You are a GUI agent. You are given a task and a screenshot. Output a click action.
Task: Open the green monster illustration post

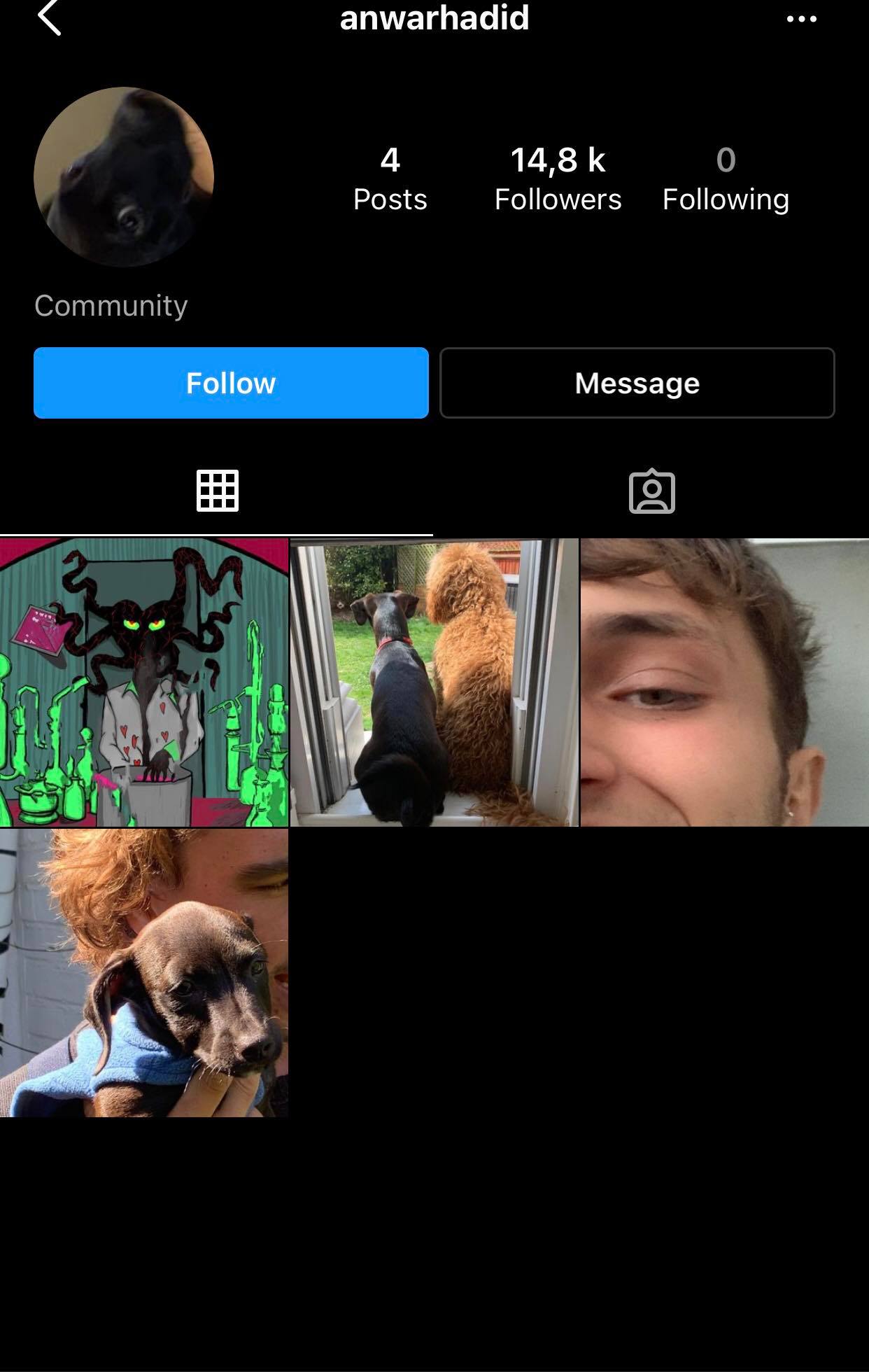tap(143, 682)
